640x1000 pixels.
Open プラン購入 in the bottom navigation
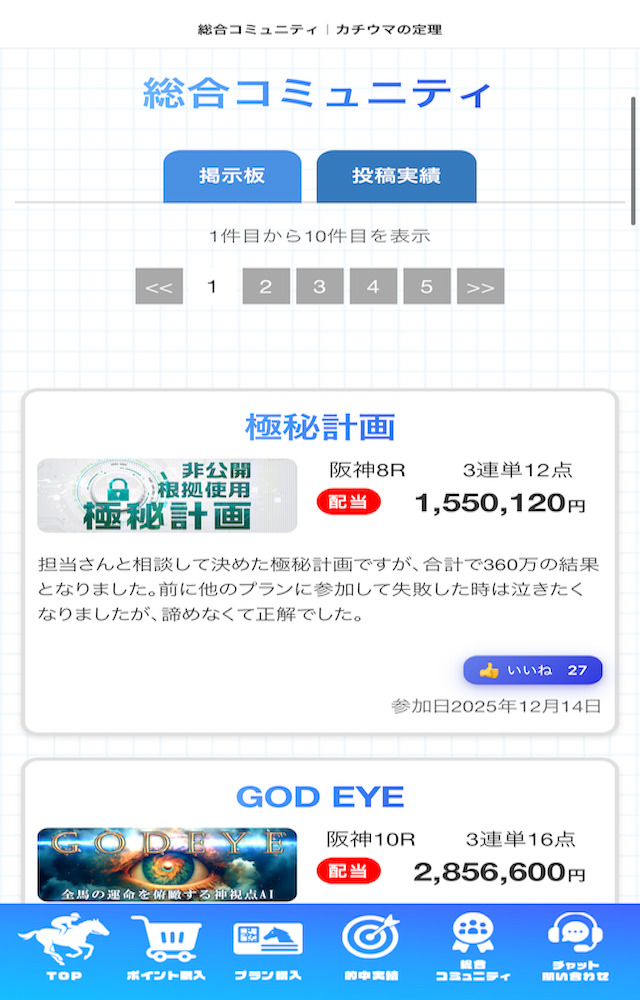268,950
